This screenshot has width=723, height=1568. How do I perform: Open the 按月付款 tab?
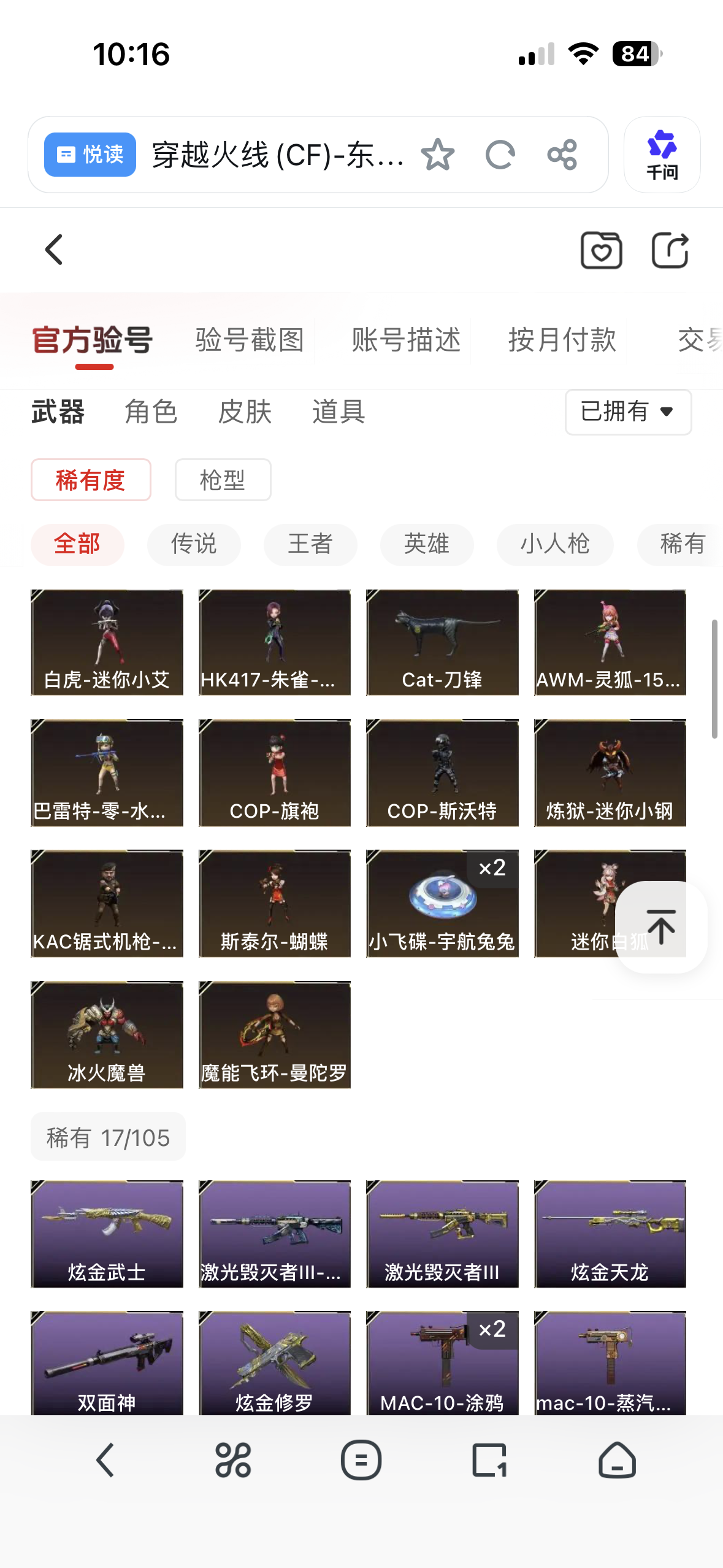562,340
